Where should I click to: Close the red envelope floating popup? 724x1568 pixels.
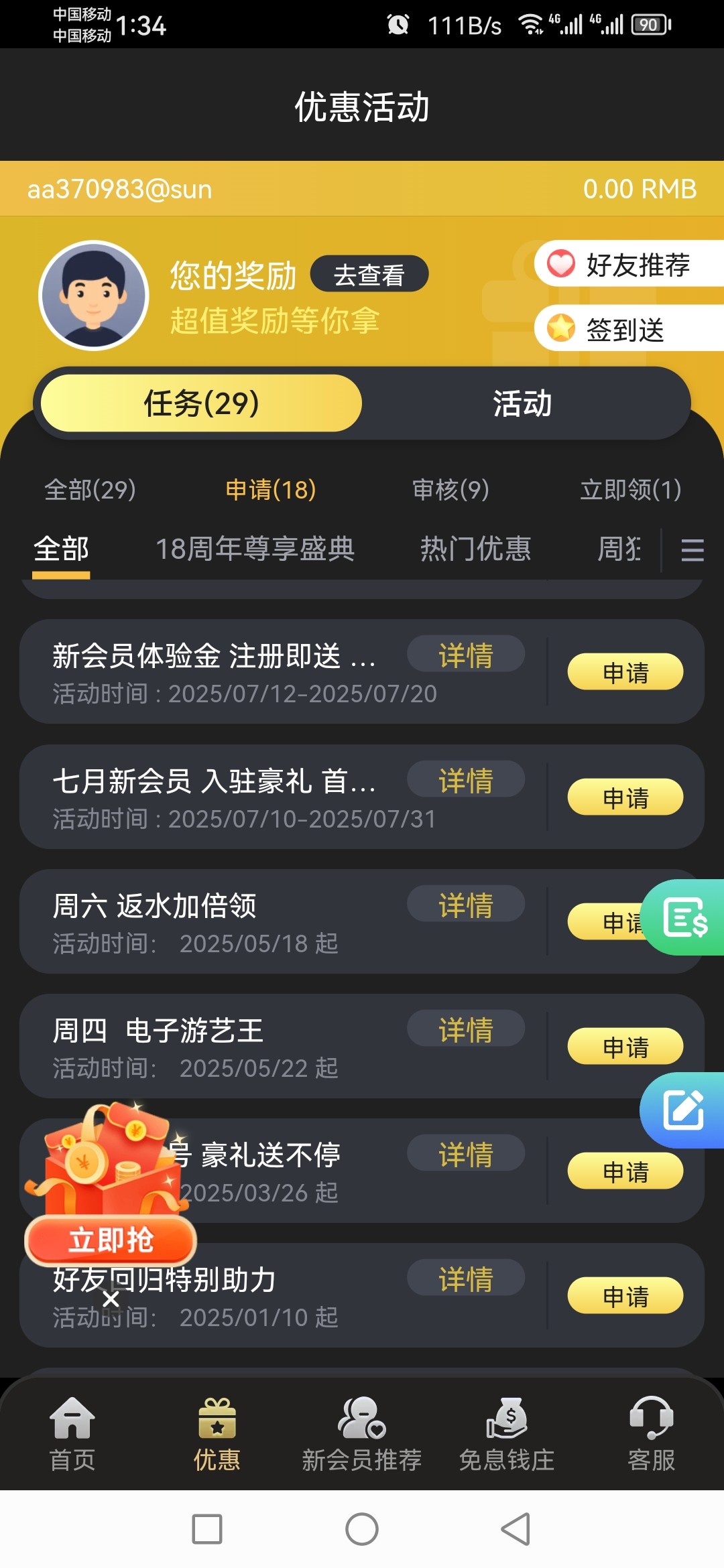point(111,1299)
